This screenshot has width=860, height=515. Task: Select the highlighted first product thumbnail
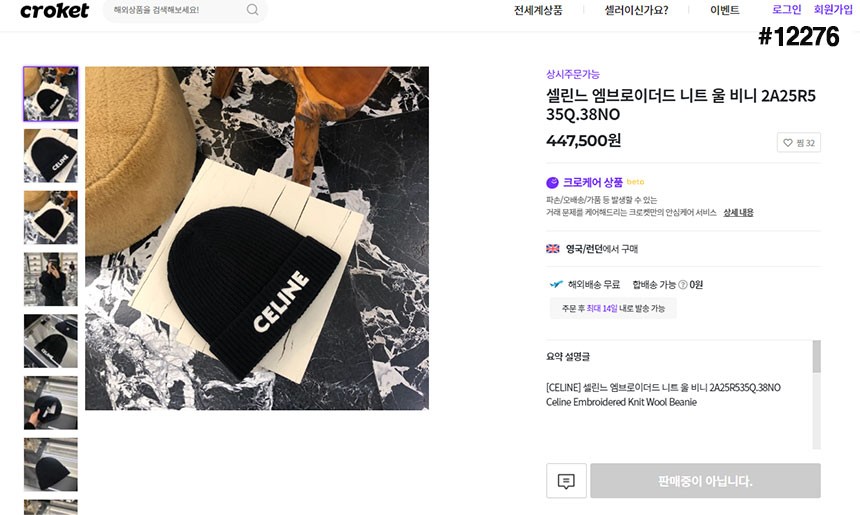point(50,94)
